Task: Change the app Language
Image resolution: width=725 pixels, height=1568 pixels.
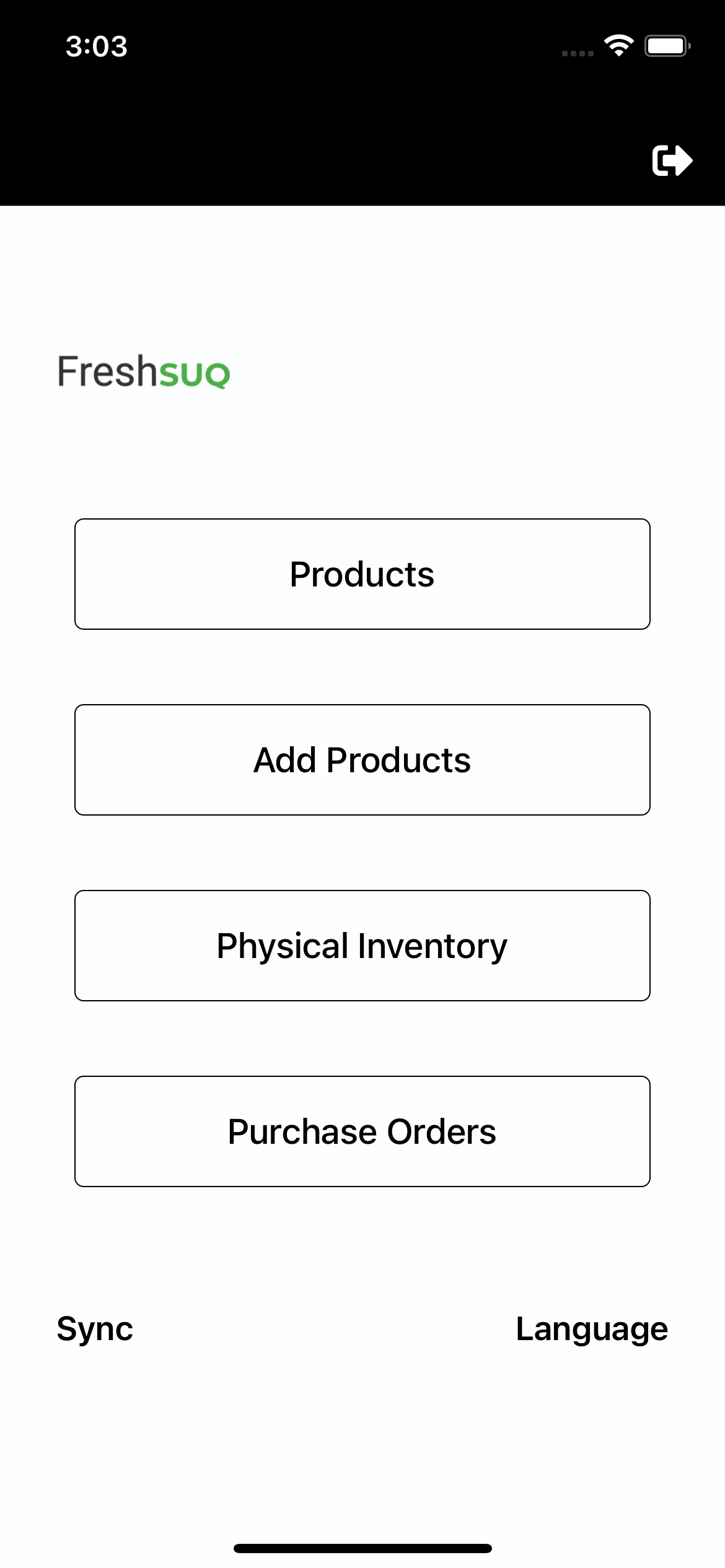Action: tap(592, 1329)
